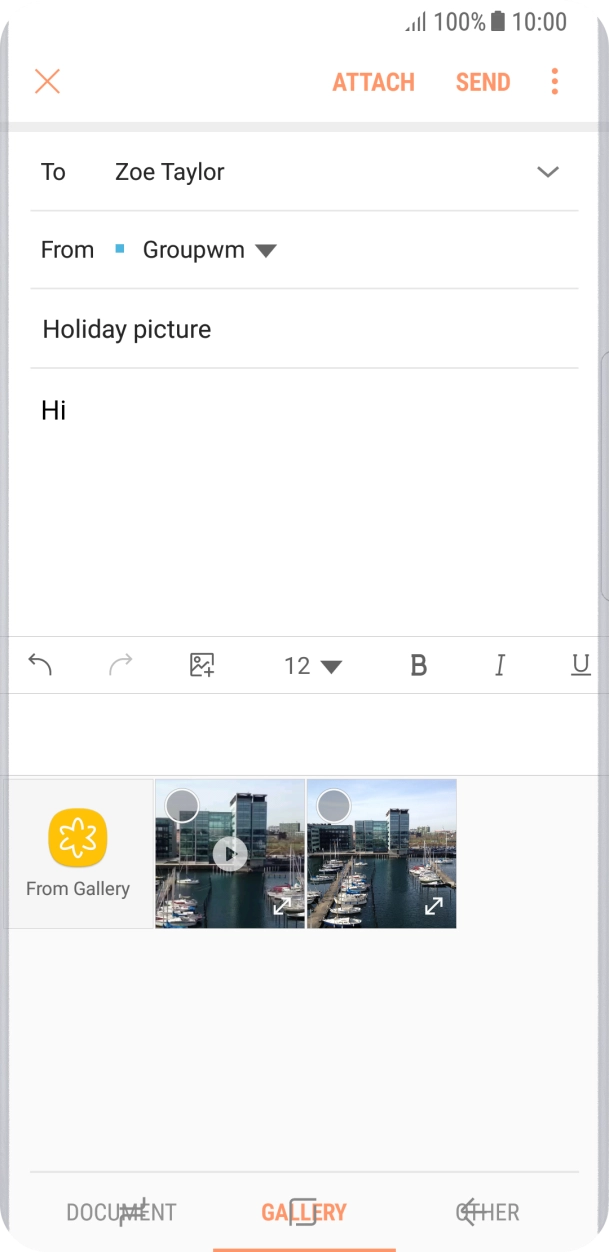
Task: Select the video thumbnail checkbox
Action: click(x=182, y=806)
